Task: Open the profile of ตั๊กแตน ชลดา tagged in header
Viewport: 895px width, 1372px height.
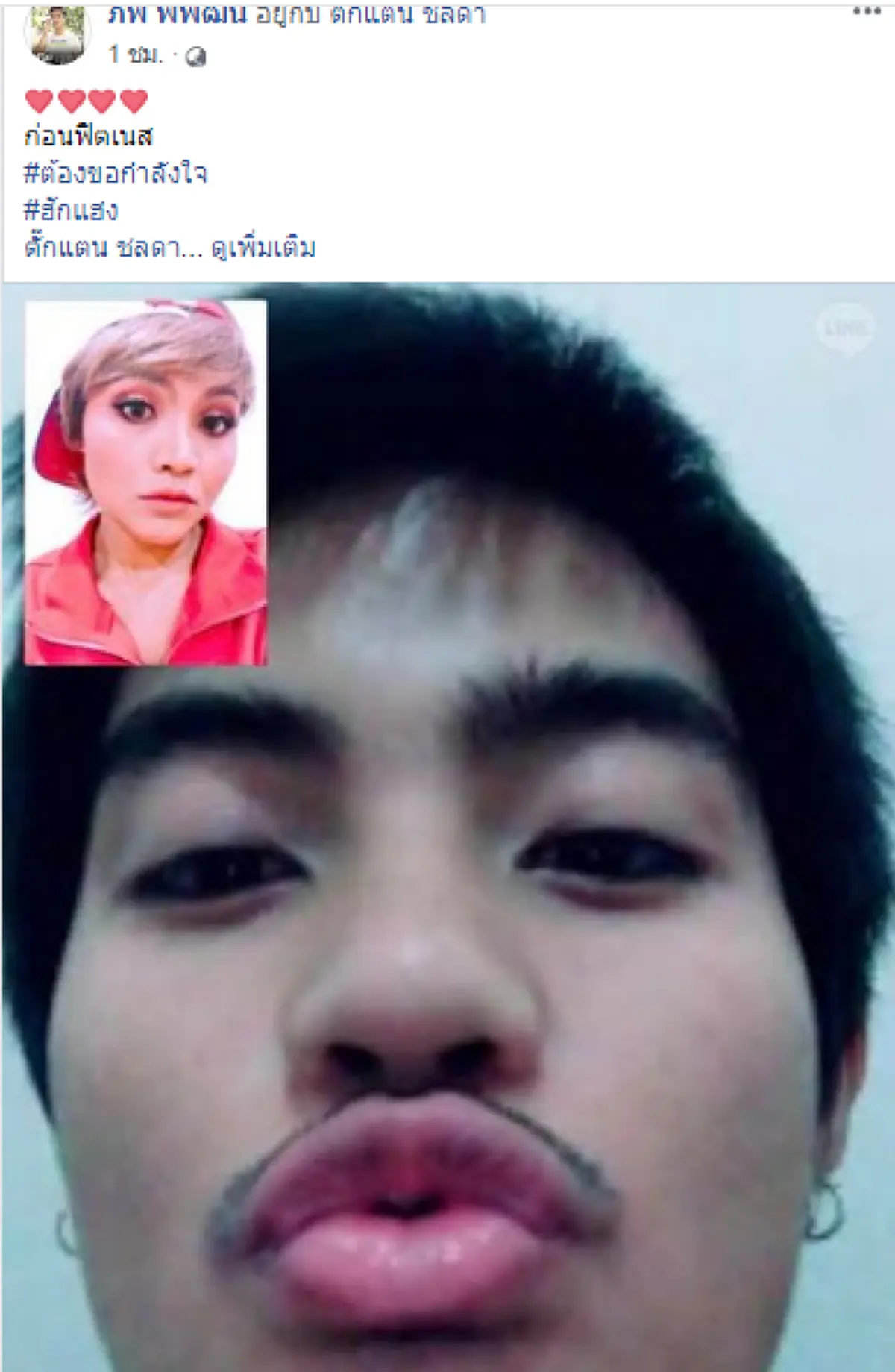Action: (x=407, y=15)
